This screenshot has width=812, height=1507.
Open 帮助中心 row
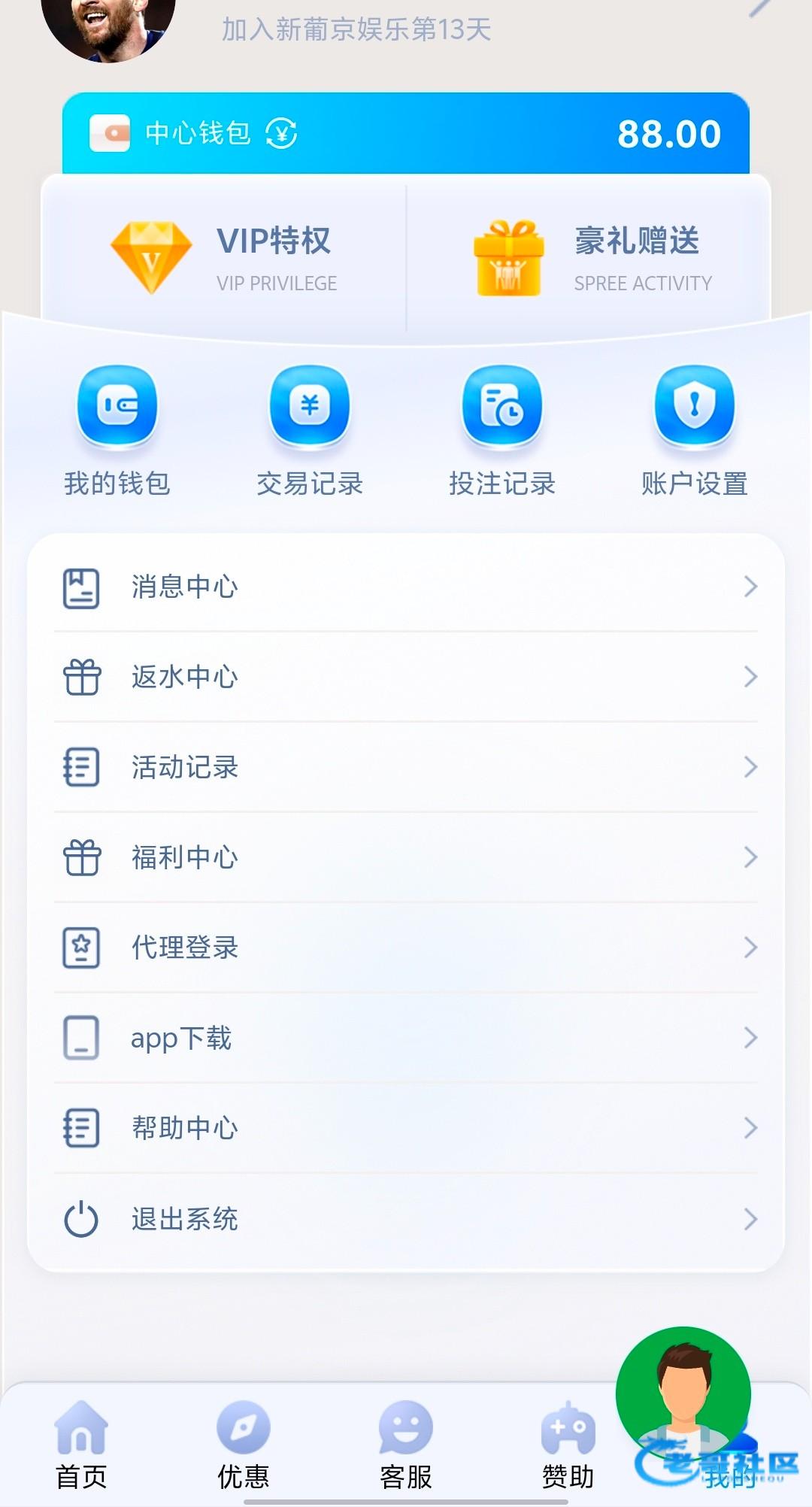click(x=406, y=1128)
